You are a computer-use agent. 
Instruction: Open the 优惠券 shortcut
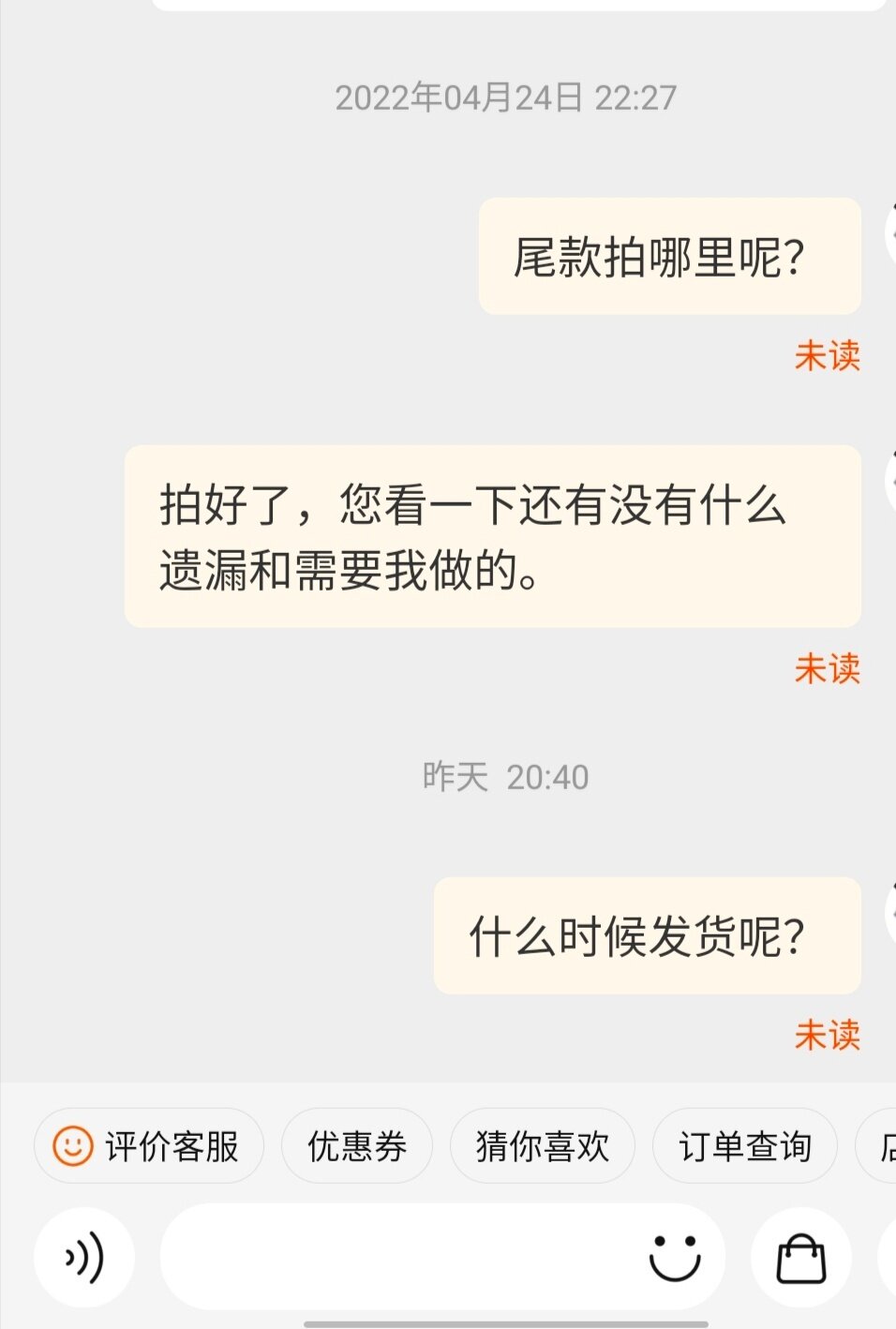tap(357, 1145)
